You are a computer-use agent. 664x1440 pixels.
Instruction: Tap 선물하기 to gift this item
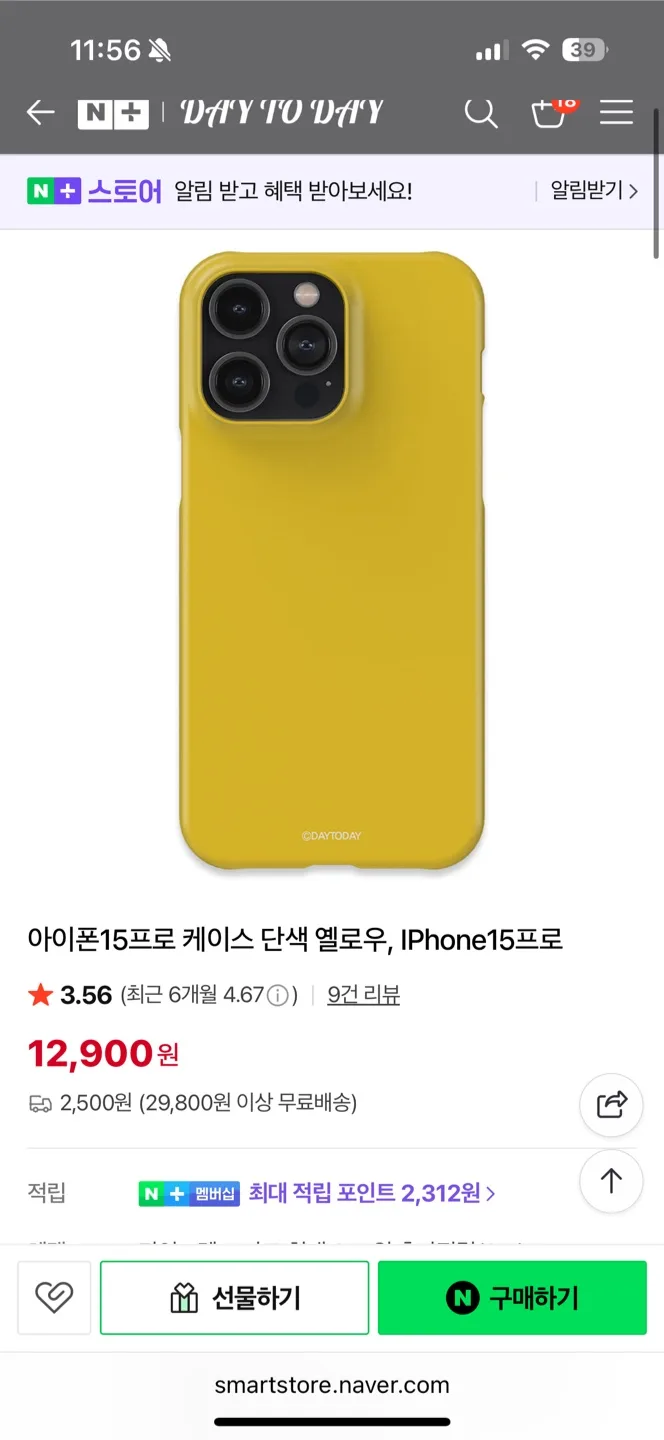tap(235, 1298)
